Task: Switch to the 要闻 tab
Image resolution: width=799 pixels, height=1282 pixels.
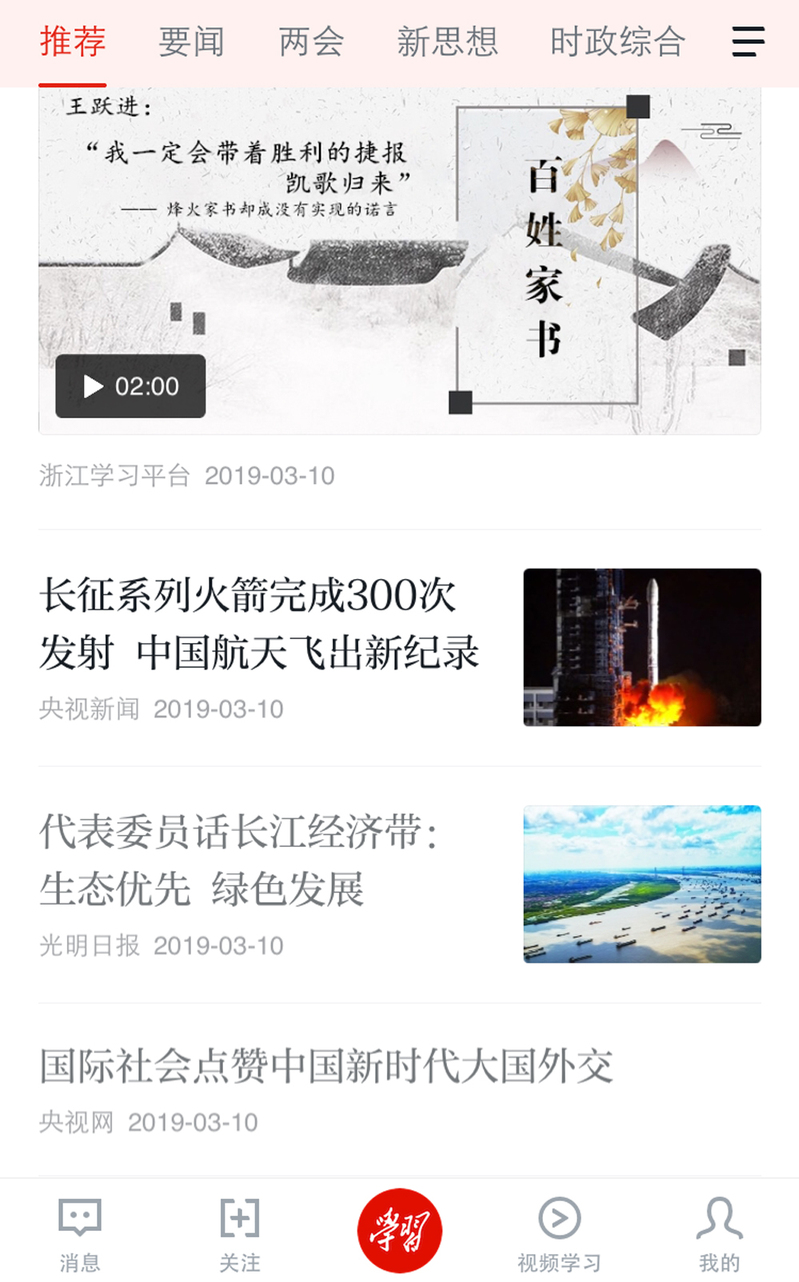Action: (191, 42)
